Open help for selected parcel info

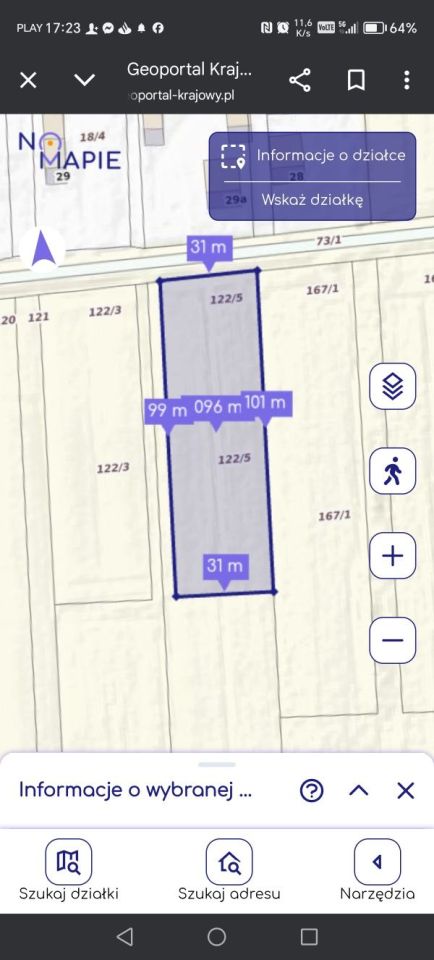[312, 790]
